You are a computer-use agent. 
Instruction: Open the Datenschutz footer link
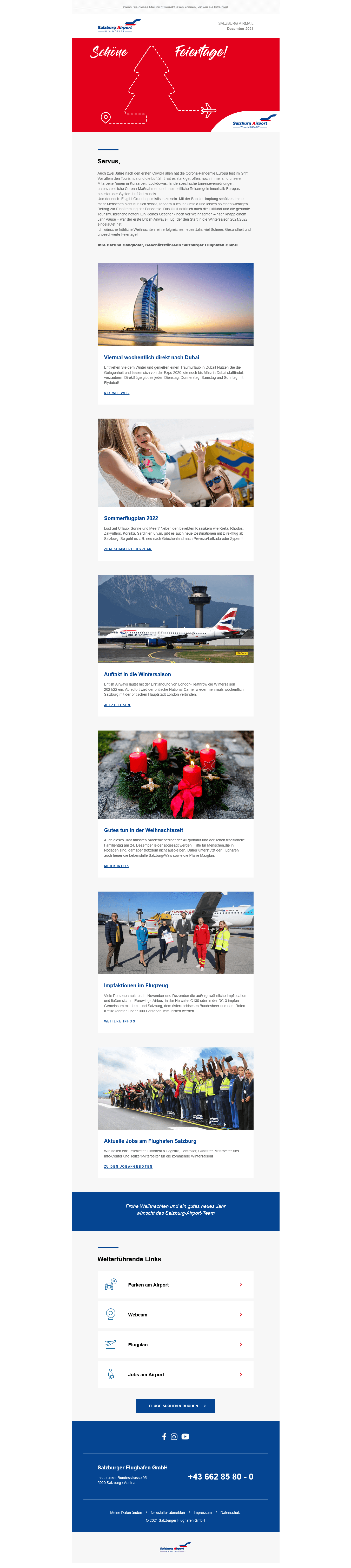click(230, 1513)
